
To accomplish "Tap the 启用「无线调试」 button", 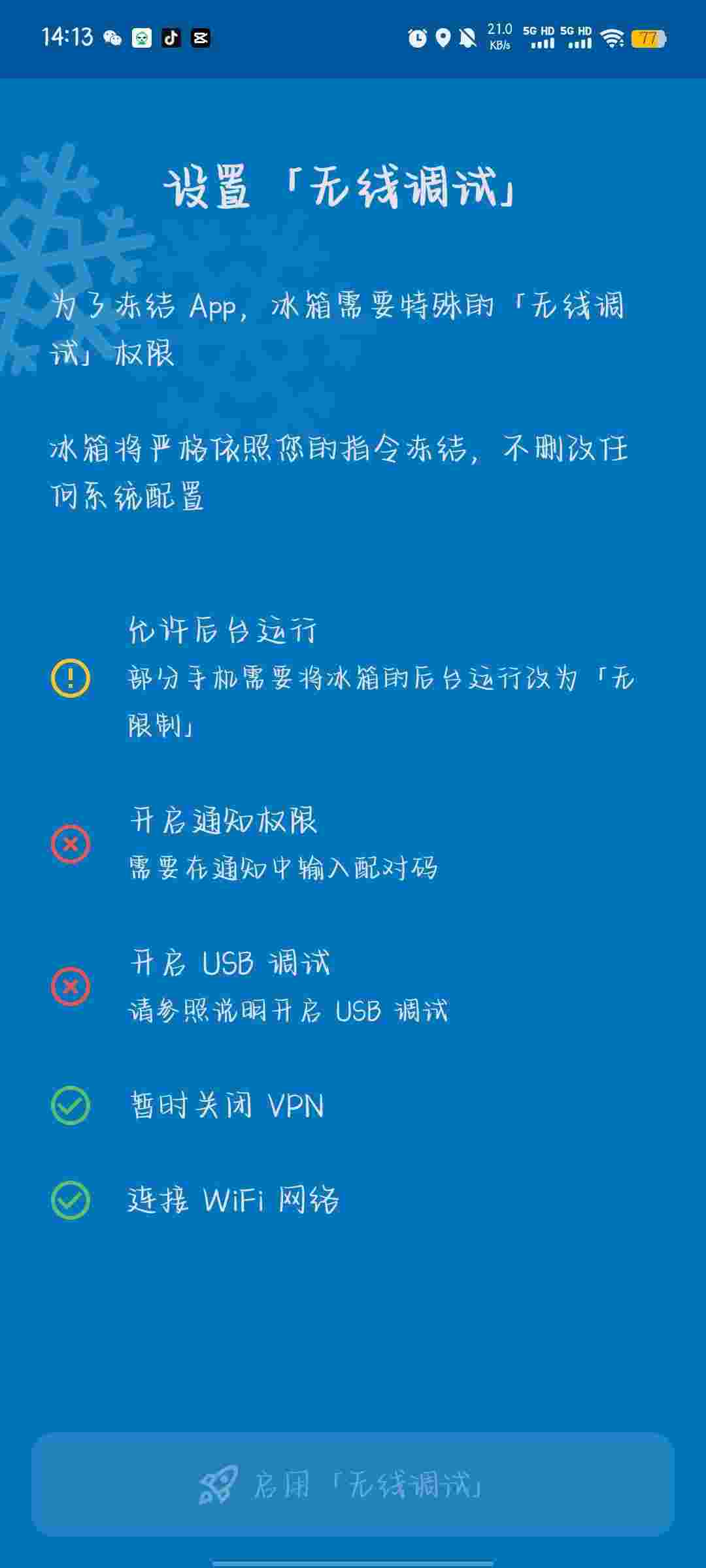I will [353, 1484].
